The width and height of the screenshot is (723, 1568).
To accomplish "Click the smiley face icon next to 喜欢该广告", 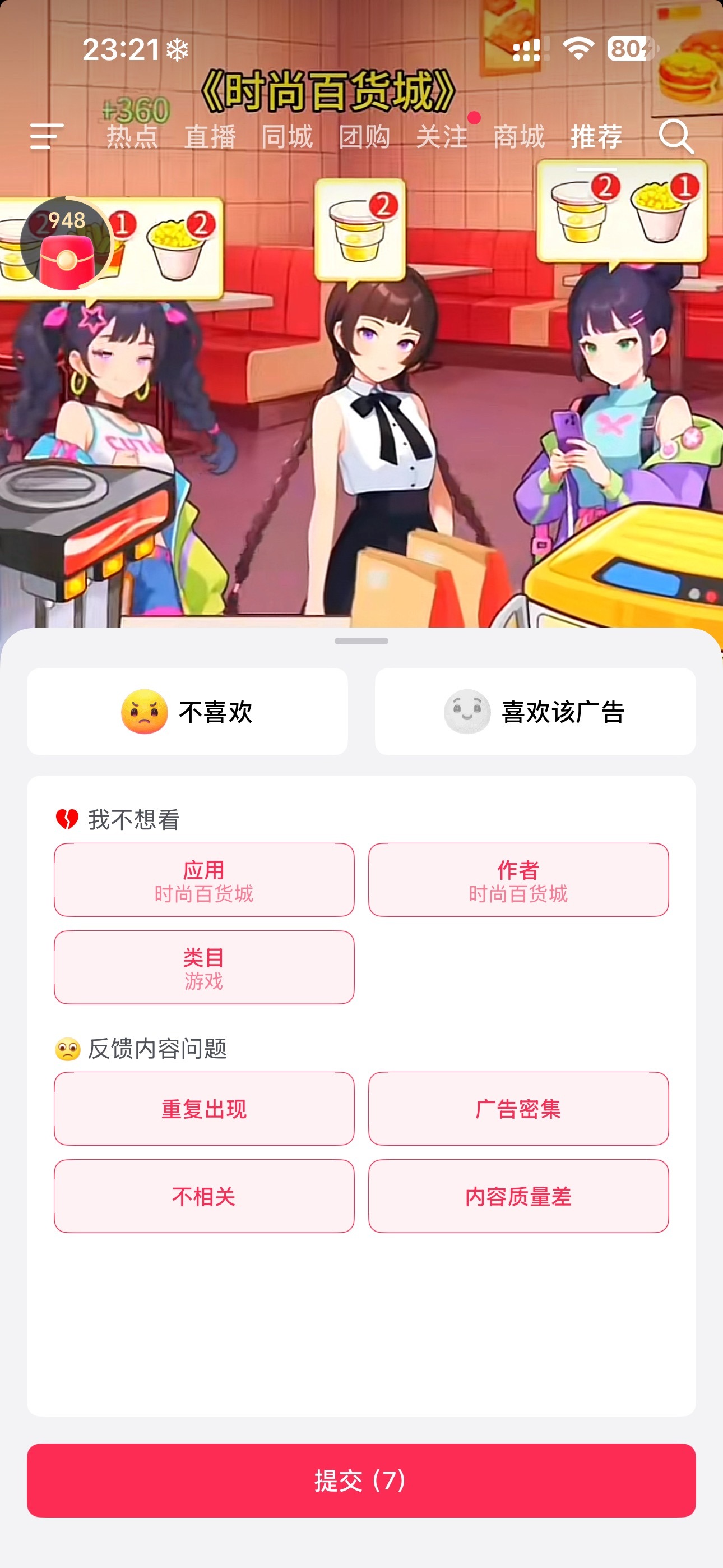I will (x=466, y=711).
